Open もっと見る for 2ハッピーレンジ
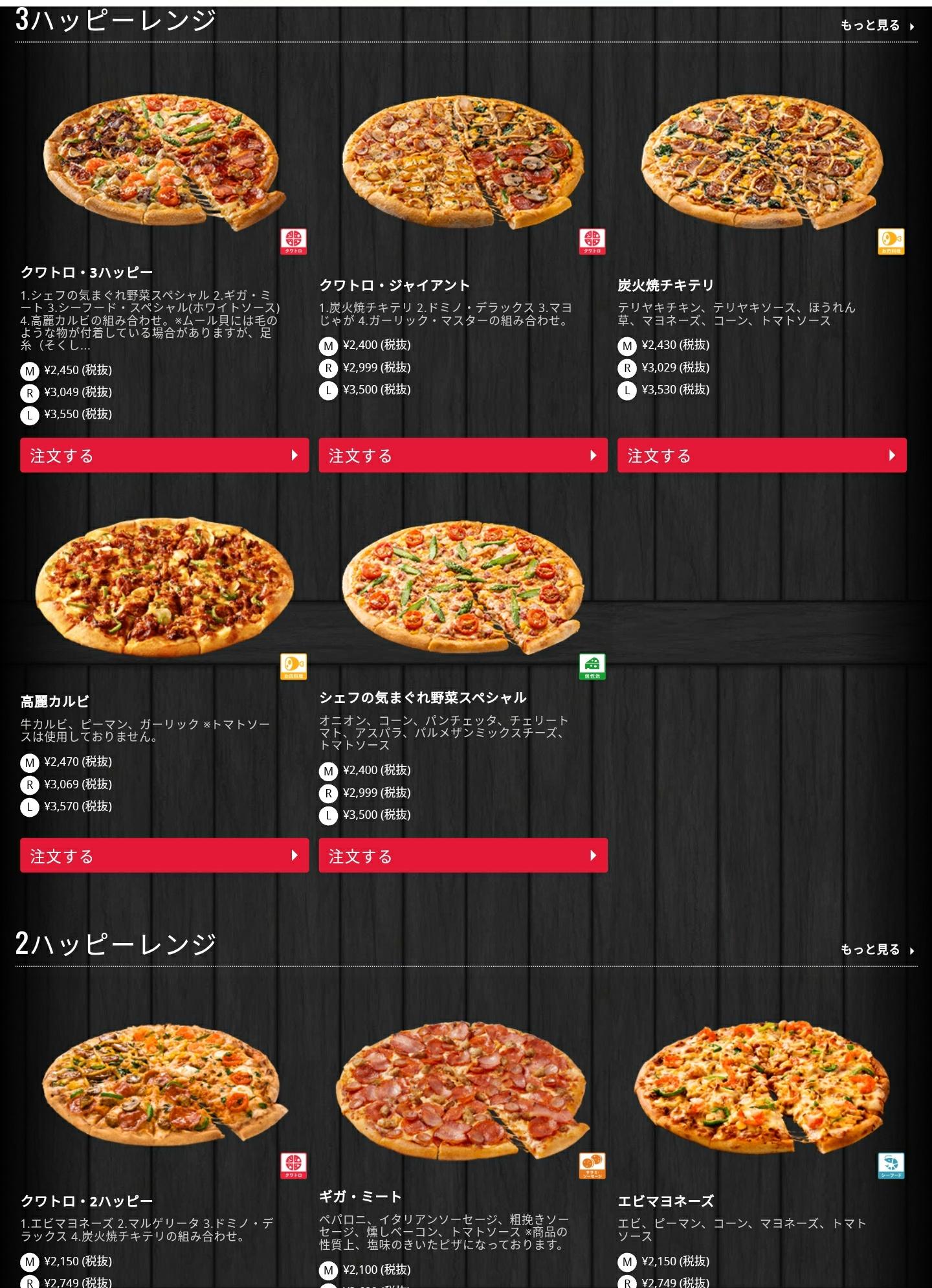932x1288 pixels. 877,949
